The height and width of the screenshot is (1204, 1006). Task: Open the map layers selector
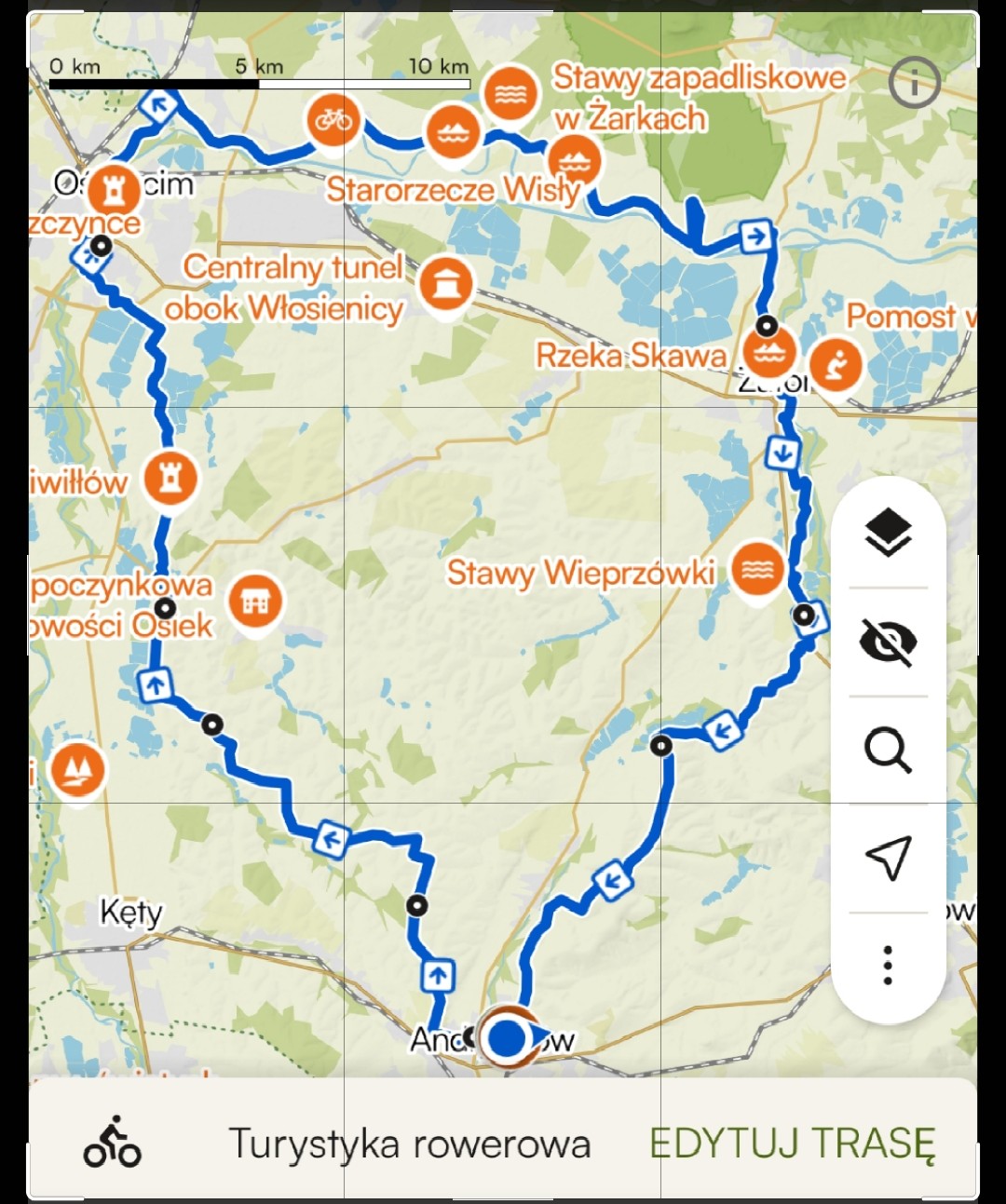(x=888, y=533)
